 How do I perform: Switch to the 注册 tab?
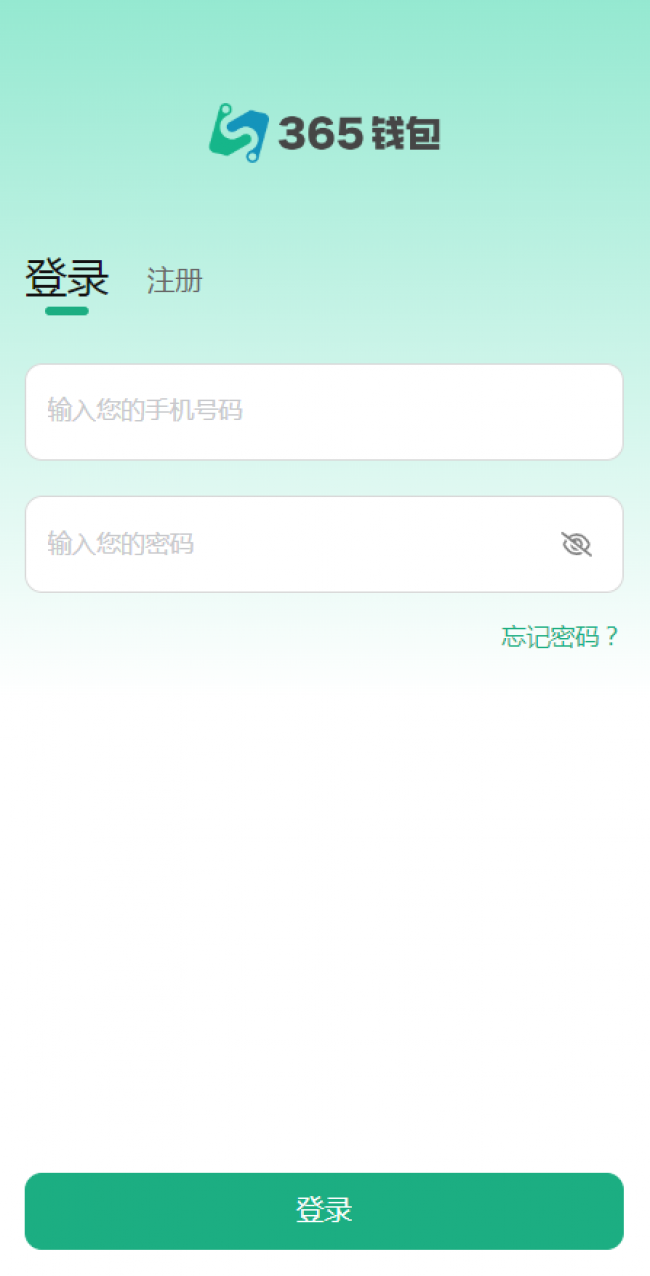[174, 281]
